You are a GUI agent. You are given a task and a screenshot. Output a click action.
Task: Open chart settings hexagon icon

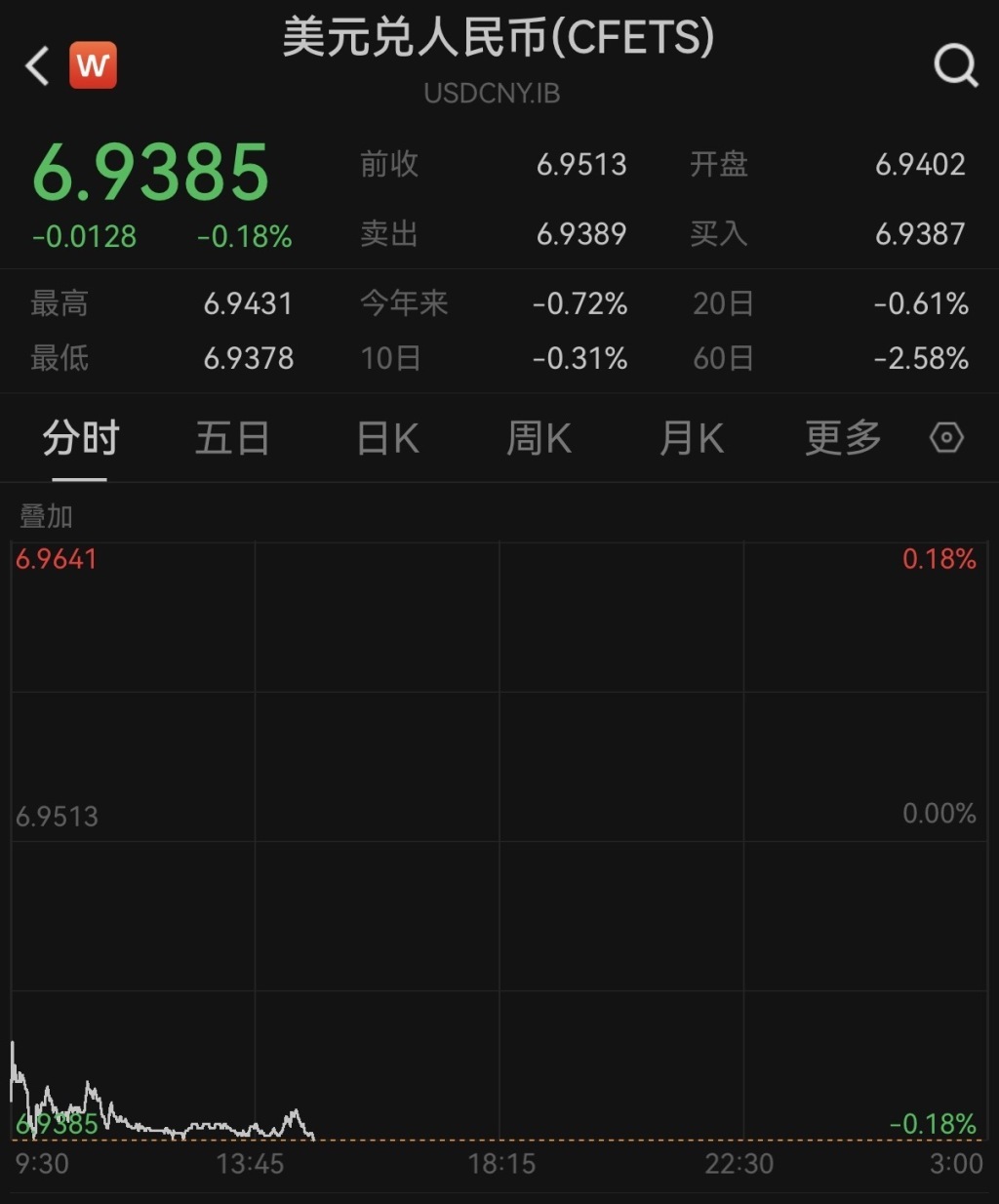(946, 438)
